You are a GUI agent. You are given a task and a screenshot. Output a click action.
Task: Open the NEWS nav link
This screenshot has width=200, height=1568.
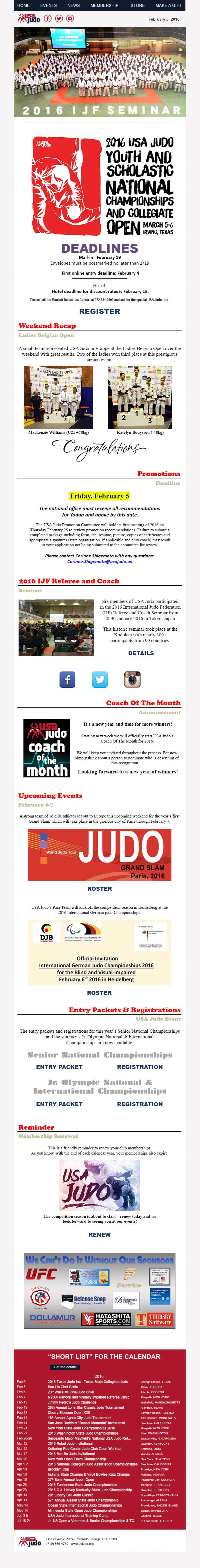point(73,5)
